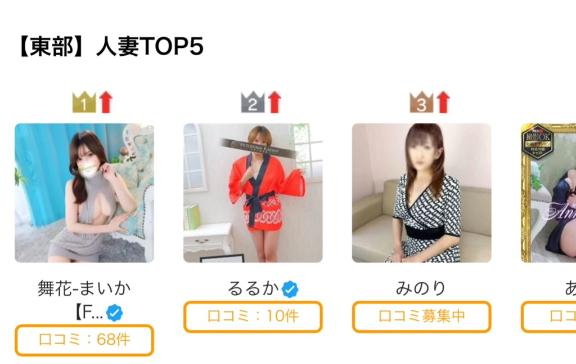View the 口コミ：68件 reviews
This screenshot has height=364, width=576.
point(84,340)
